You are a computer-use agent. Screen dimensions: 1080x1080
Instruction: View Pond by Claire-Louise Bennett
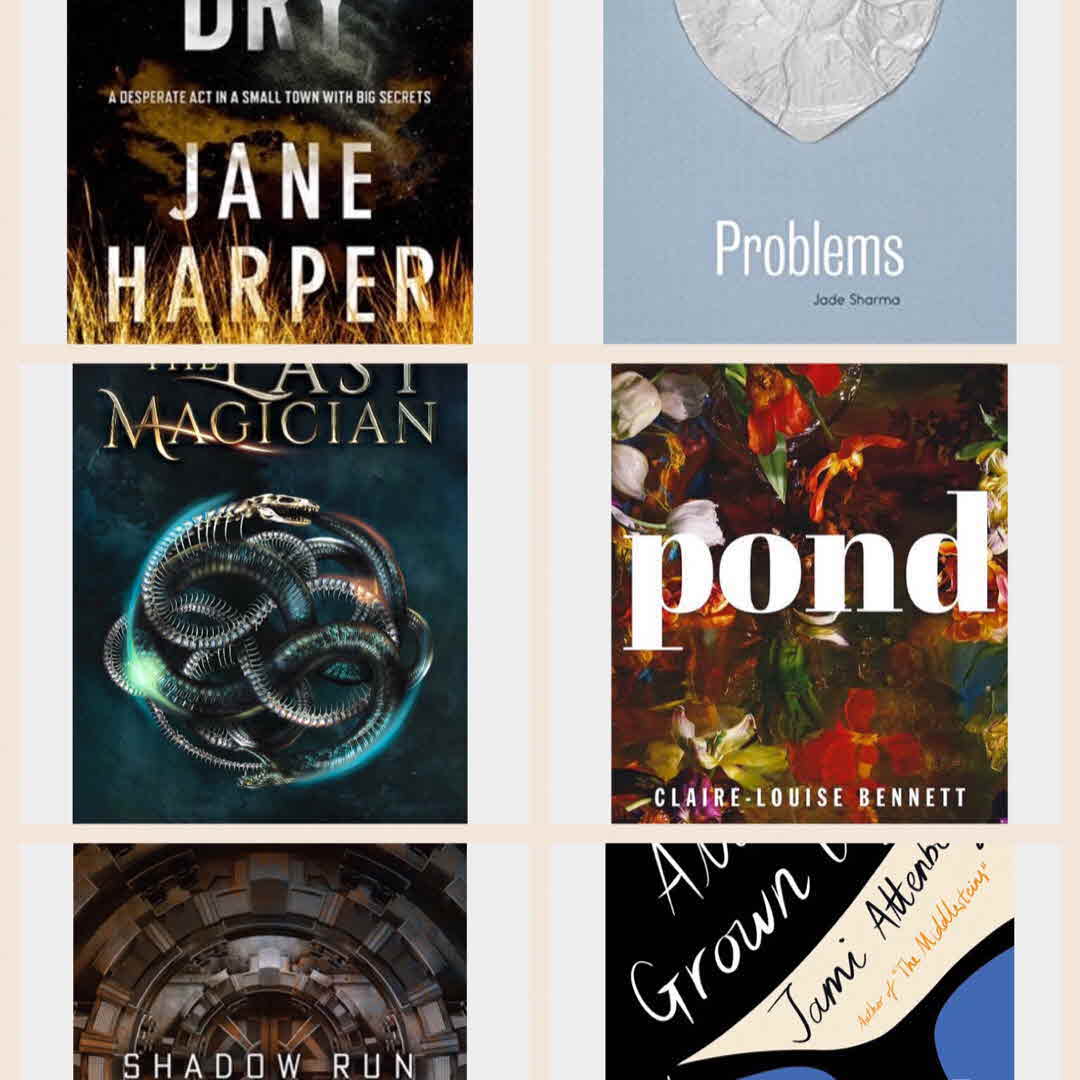click(809, 592)
